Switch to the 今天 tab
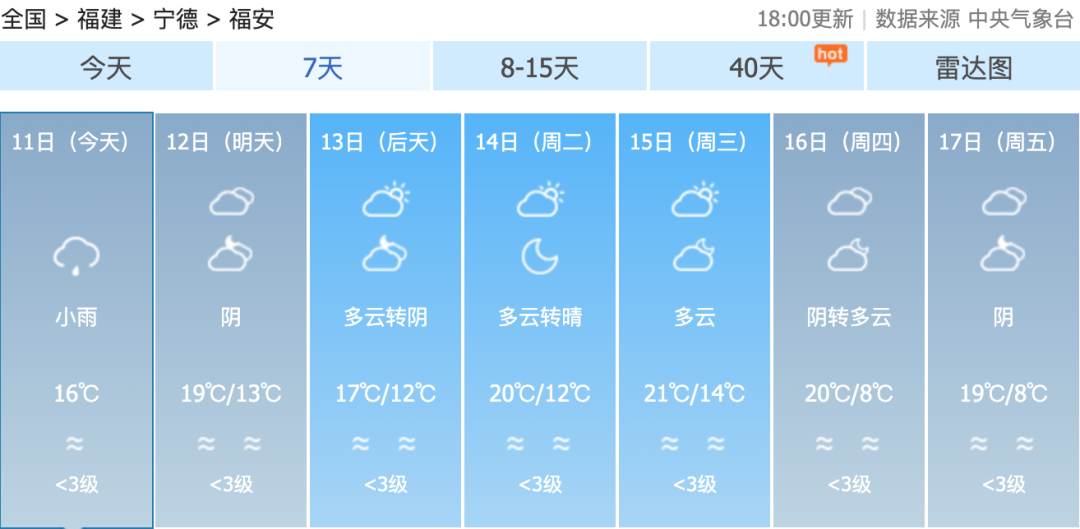This screenshot has width=1080, height=529. click(106, 67)
